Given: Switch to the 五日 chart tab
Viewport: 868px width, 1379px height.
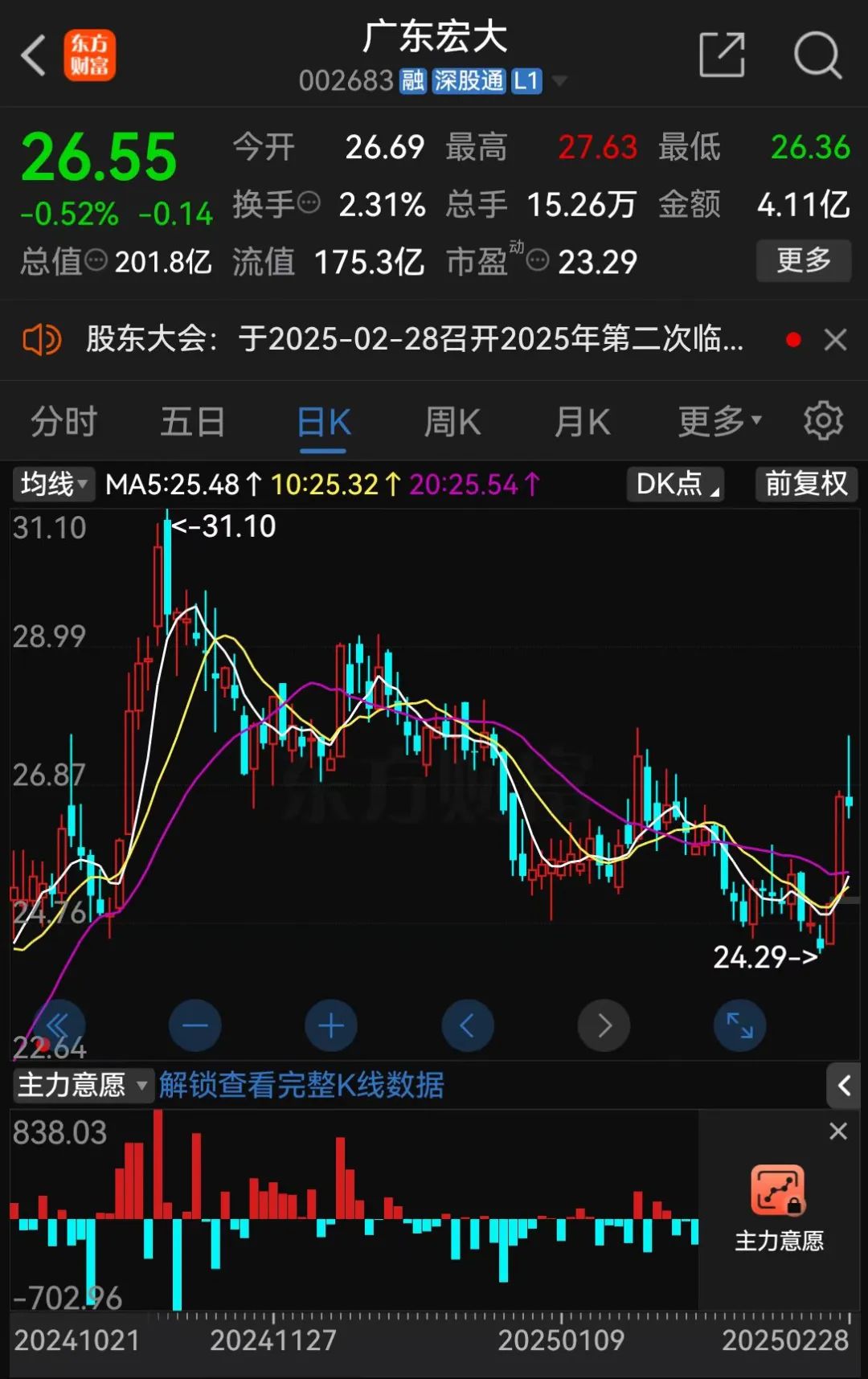Looking at the screenshot, I should tap(192, 422).
